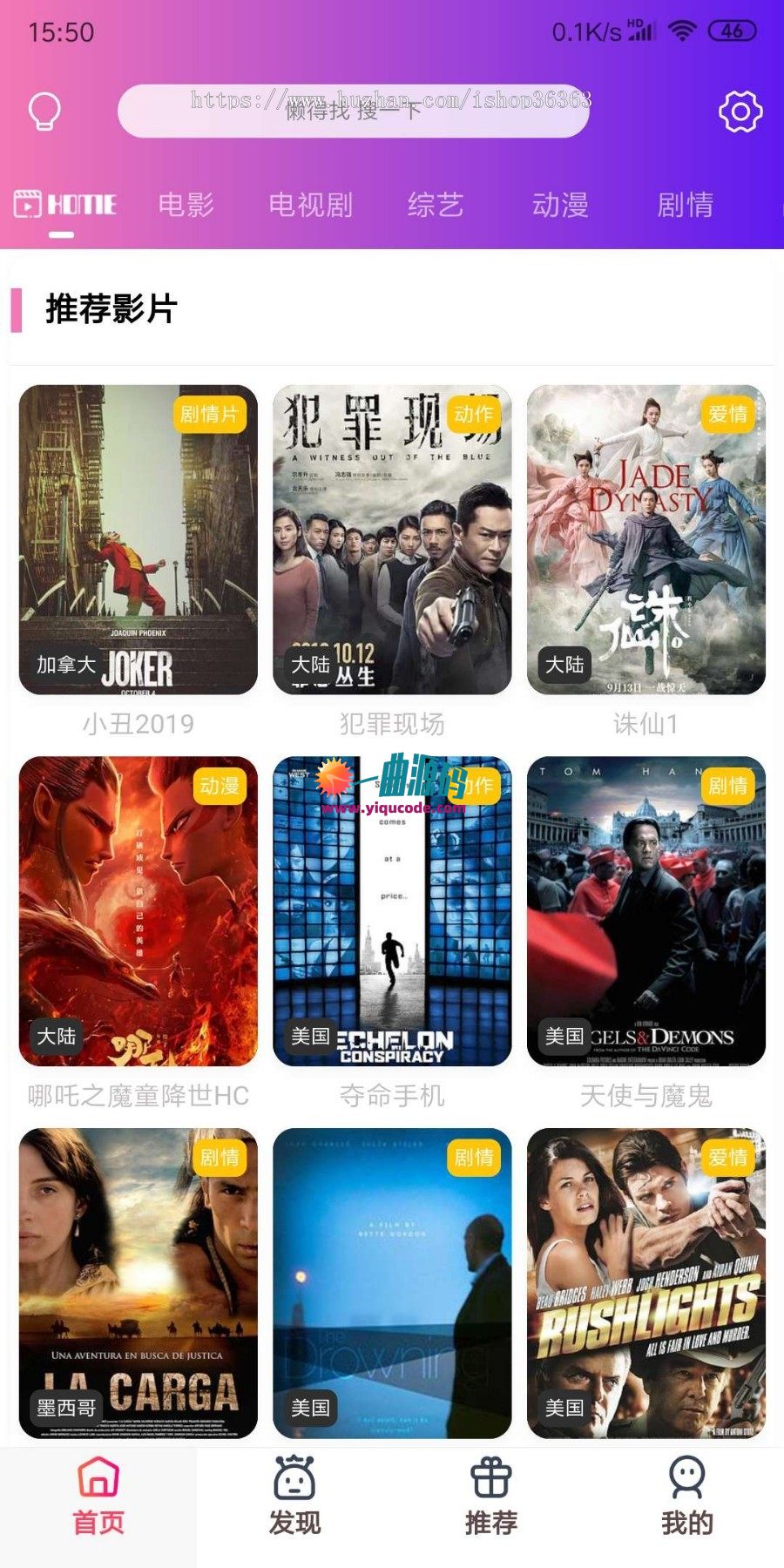The height and width of the screenshot is (1568, 784).
Task: Tap the 首页 bottom tab
Action: click(x=98, y=1496)
